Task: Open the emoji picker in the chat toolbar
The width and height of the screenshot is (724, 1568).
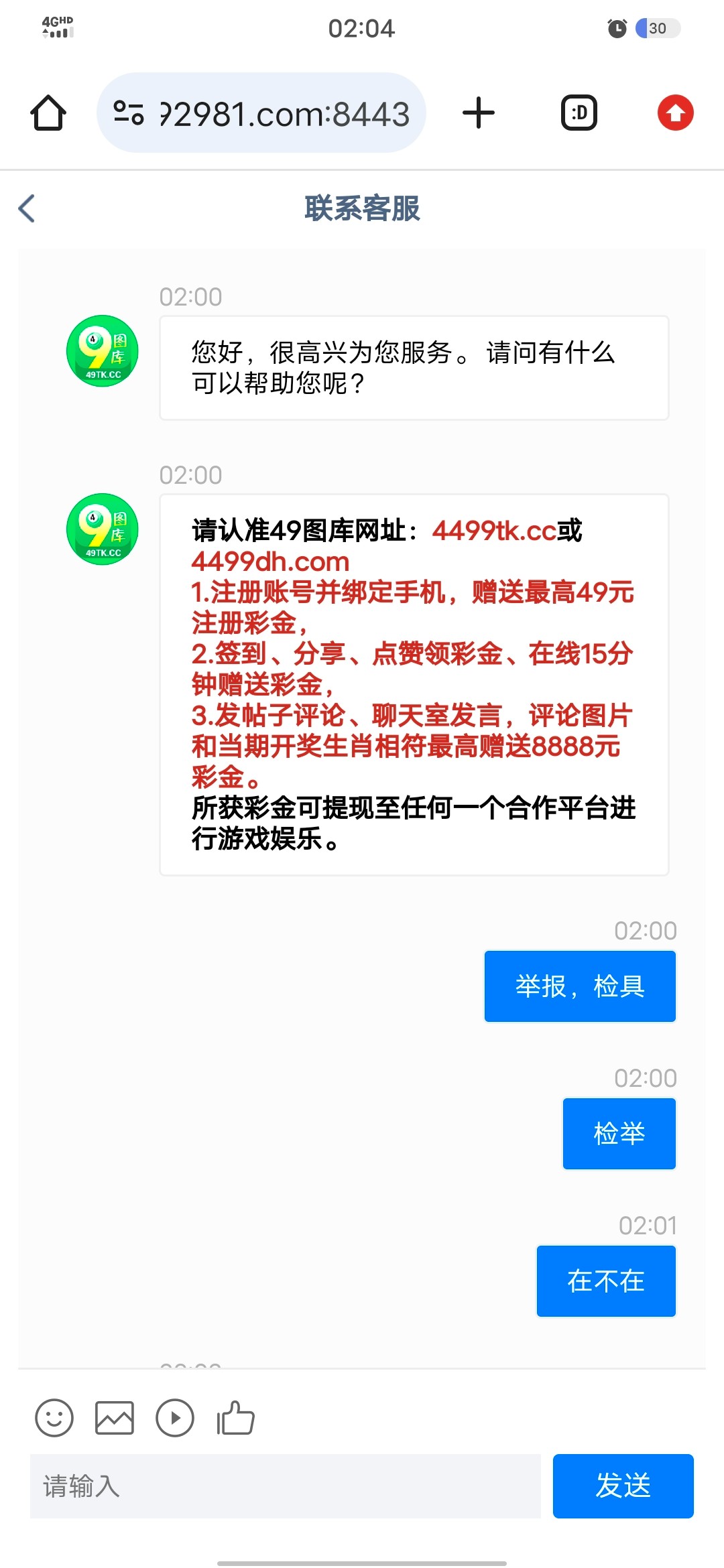Action: click(55, 1418)
